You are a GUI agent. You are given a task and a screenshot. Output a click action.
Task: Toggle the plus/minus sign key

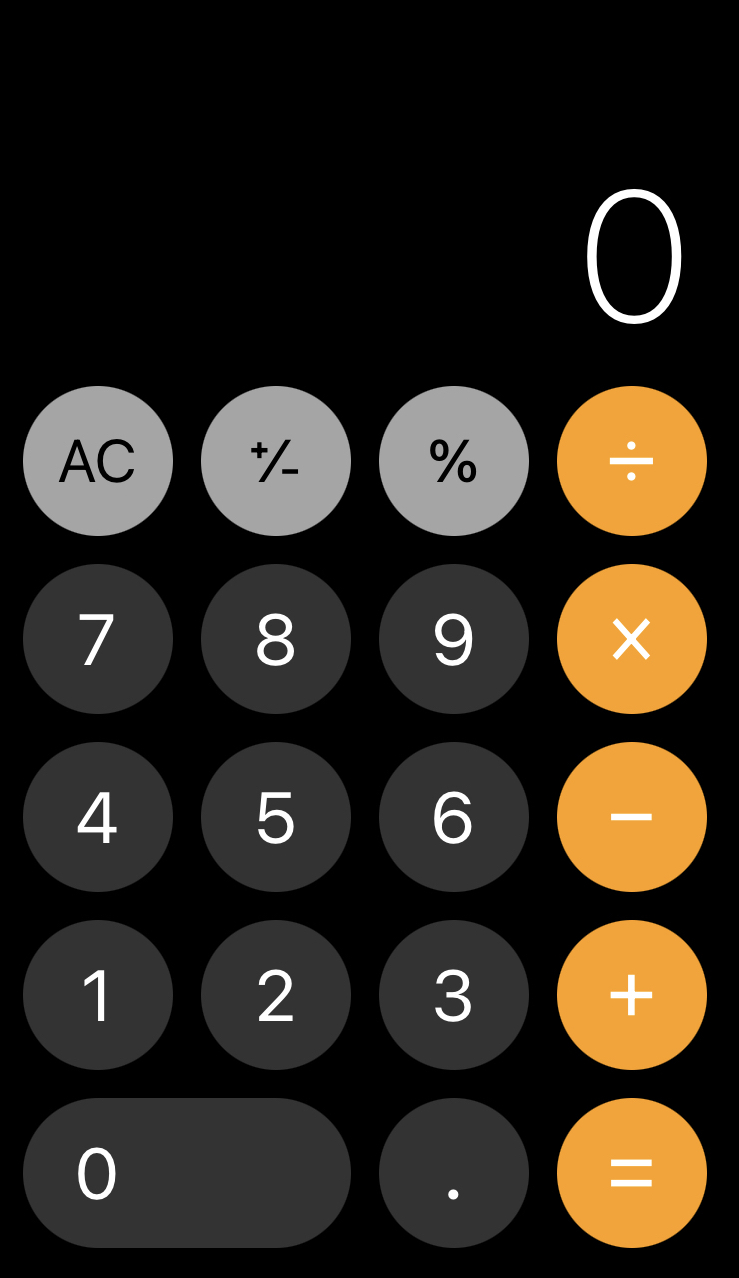[276, 461]
